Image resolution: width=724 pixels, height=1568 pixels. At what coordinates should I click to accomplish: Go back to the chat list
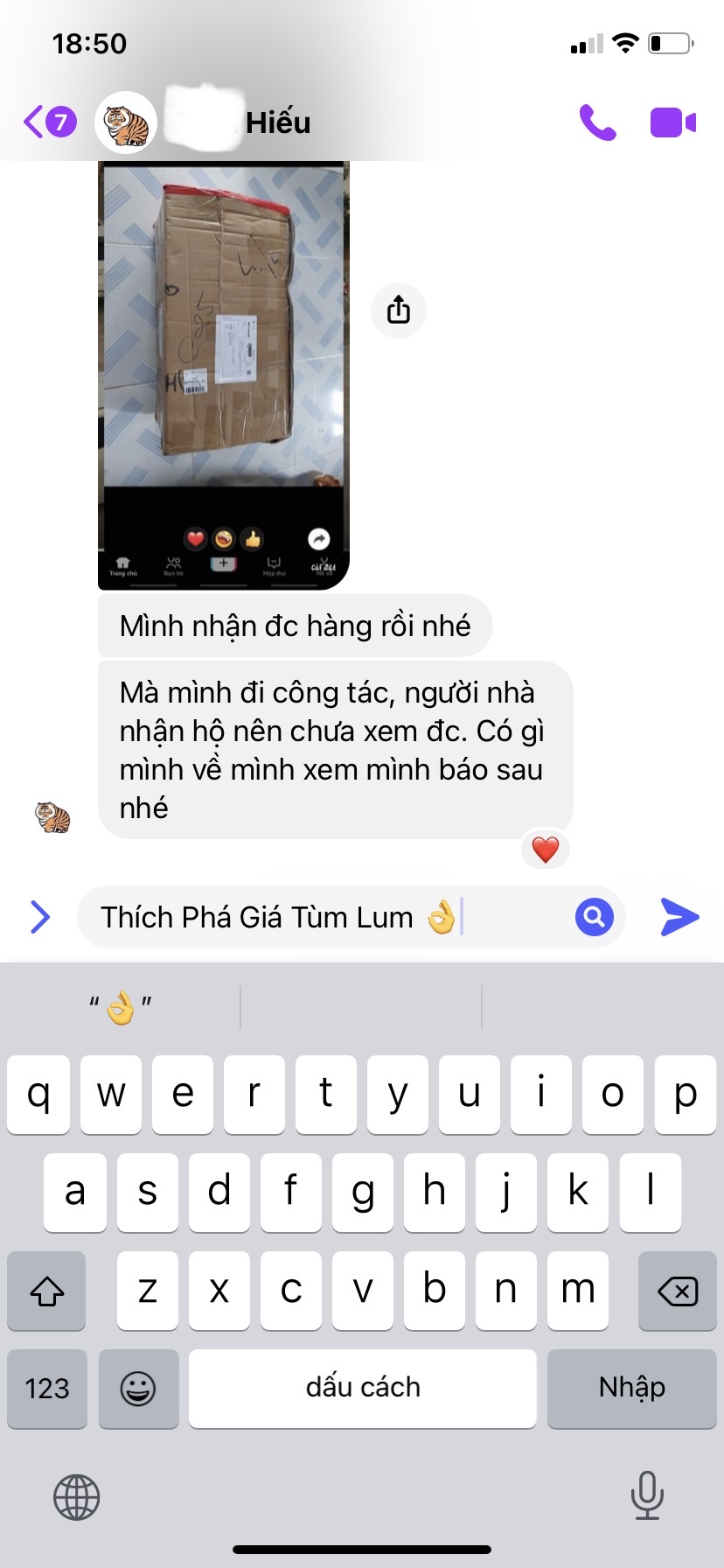[48, 122]
